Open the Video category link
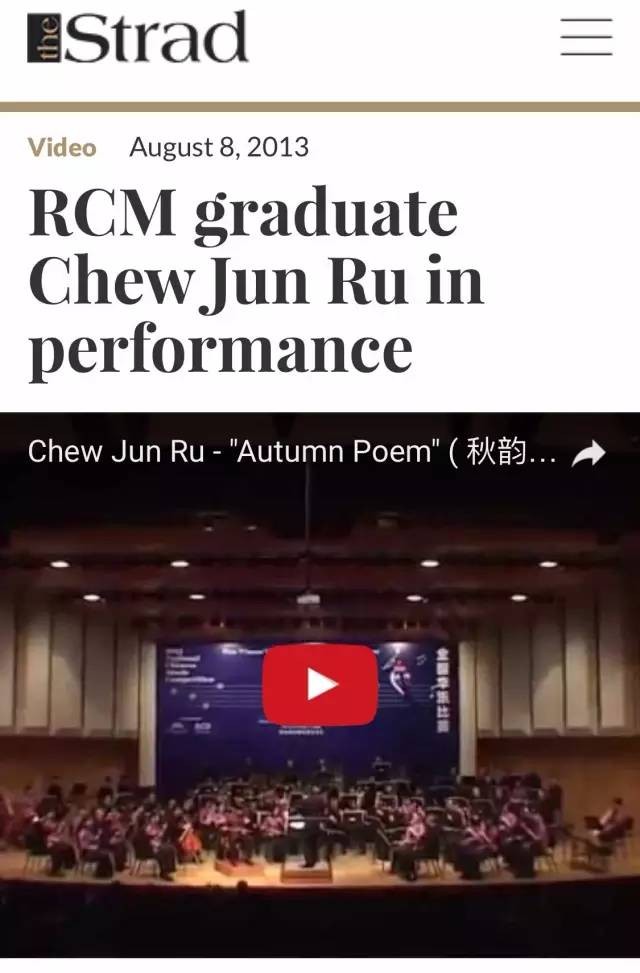640x973 pixels. [x=62, y=148]
